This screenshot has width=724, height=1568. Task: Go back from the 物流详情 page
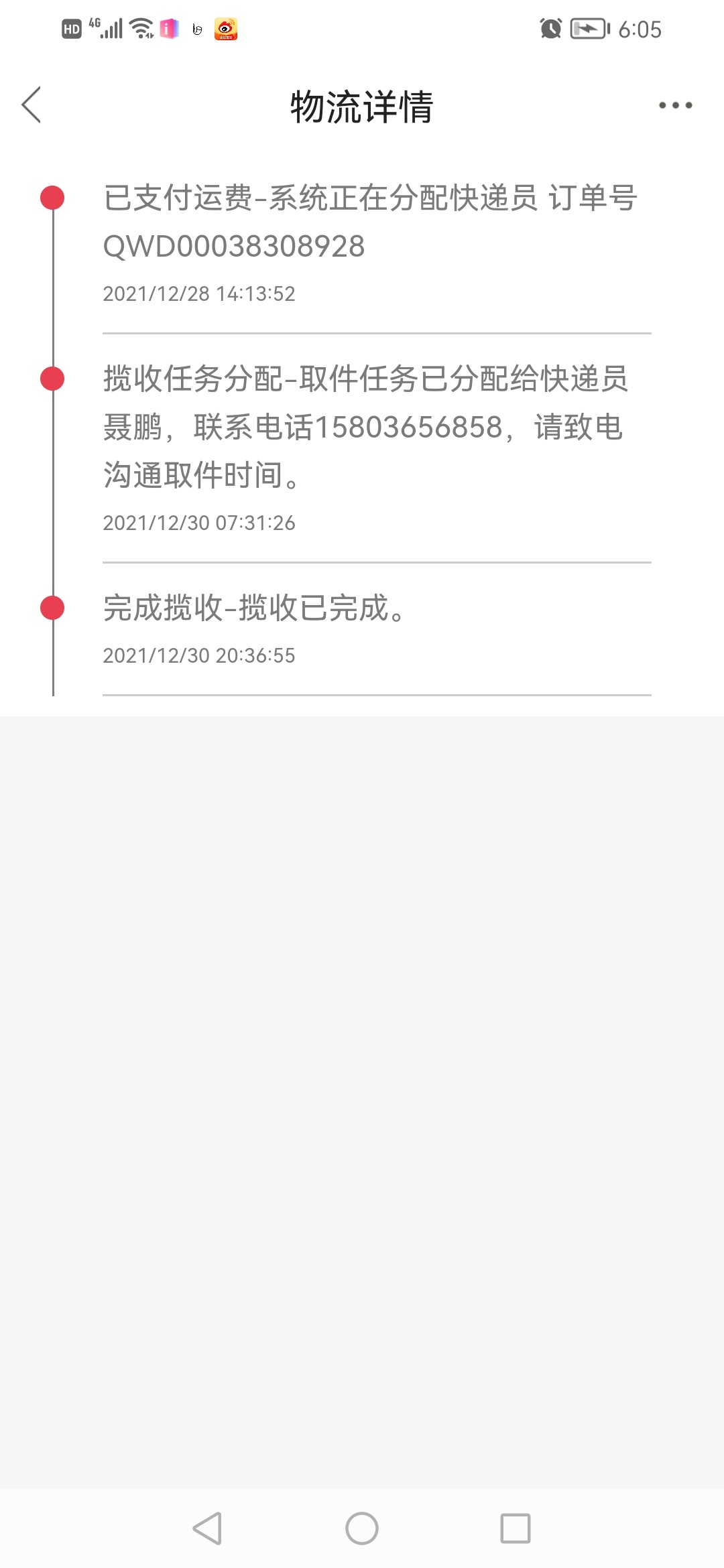pos(32,105)
